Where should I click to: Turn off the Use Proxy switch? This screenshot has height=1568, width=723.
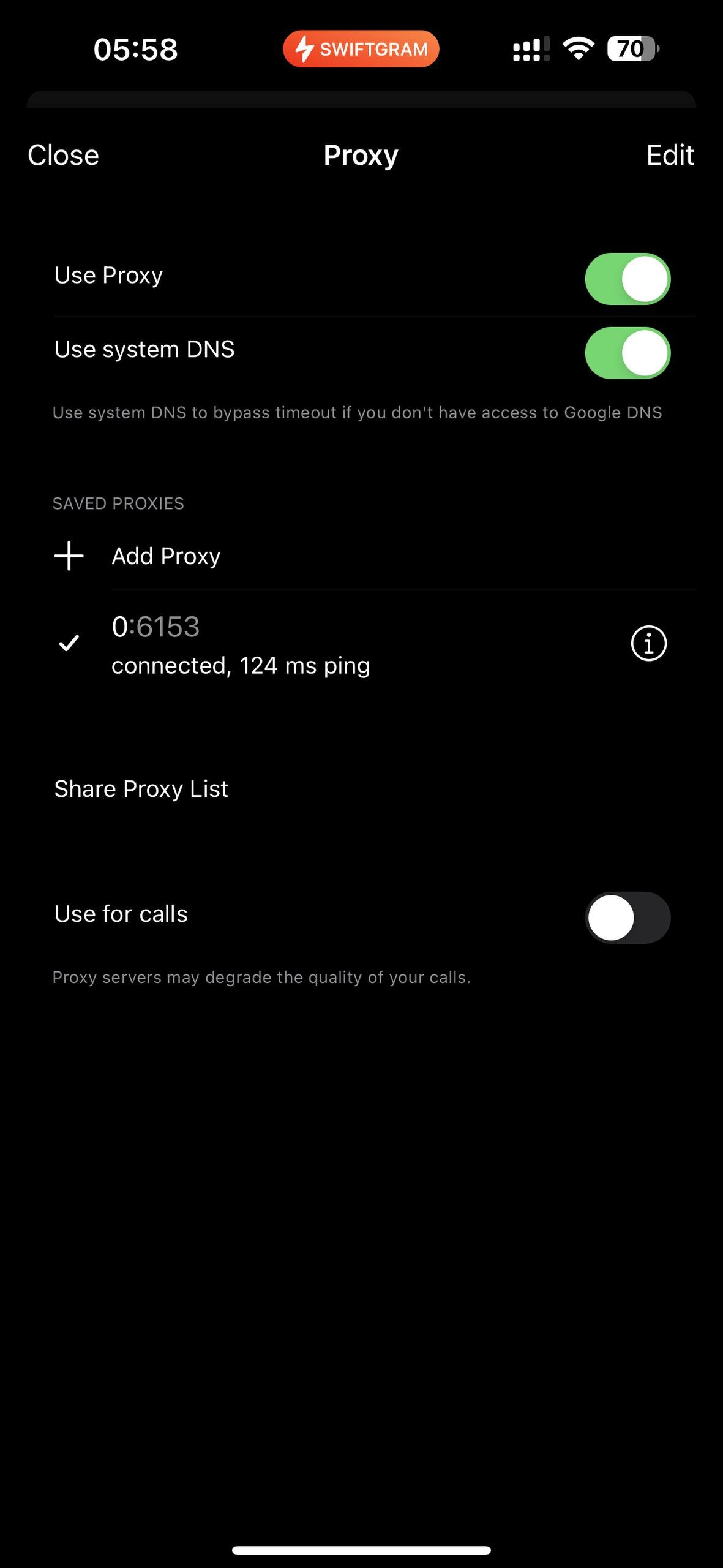coord(627,279)
